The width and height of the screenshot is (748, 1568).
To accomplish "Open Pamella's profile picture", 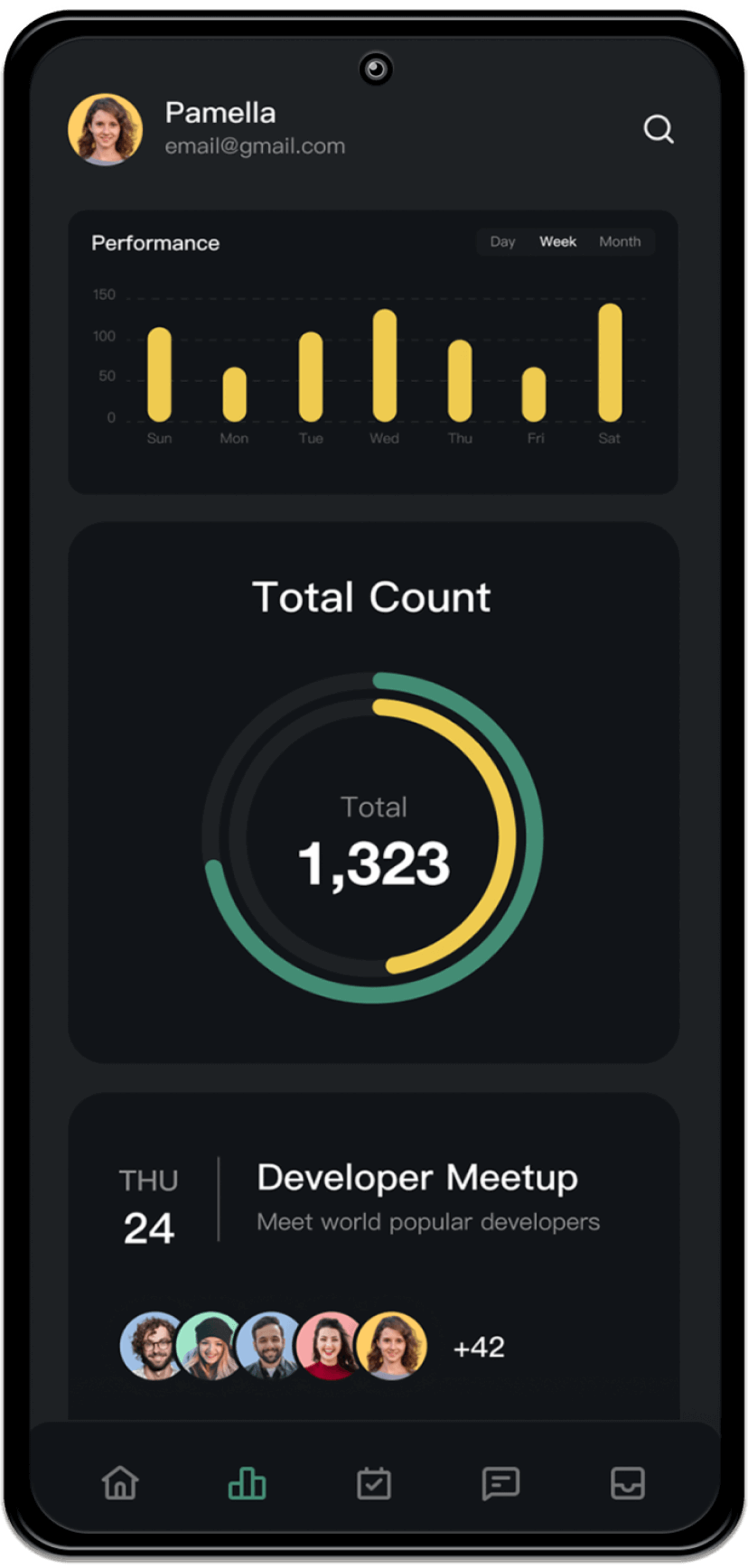I will (x=106, y=130).
